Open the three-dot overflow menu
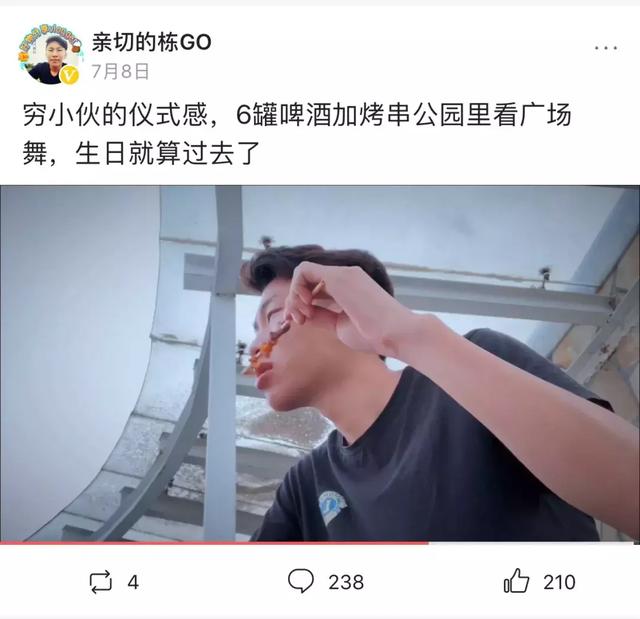This screenshot has width=640, height=619. pos(605,47)
